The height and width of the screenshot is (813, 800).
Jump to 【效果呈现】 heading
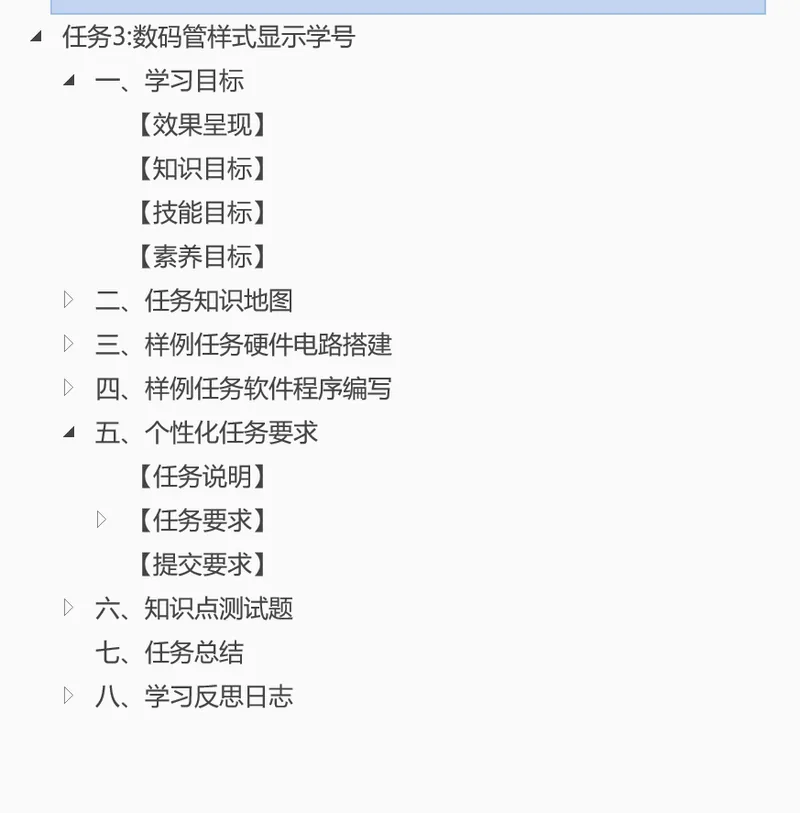[203, 124]
